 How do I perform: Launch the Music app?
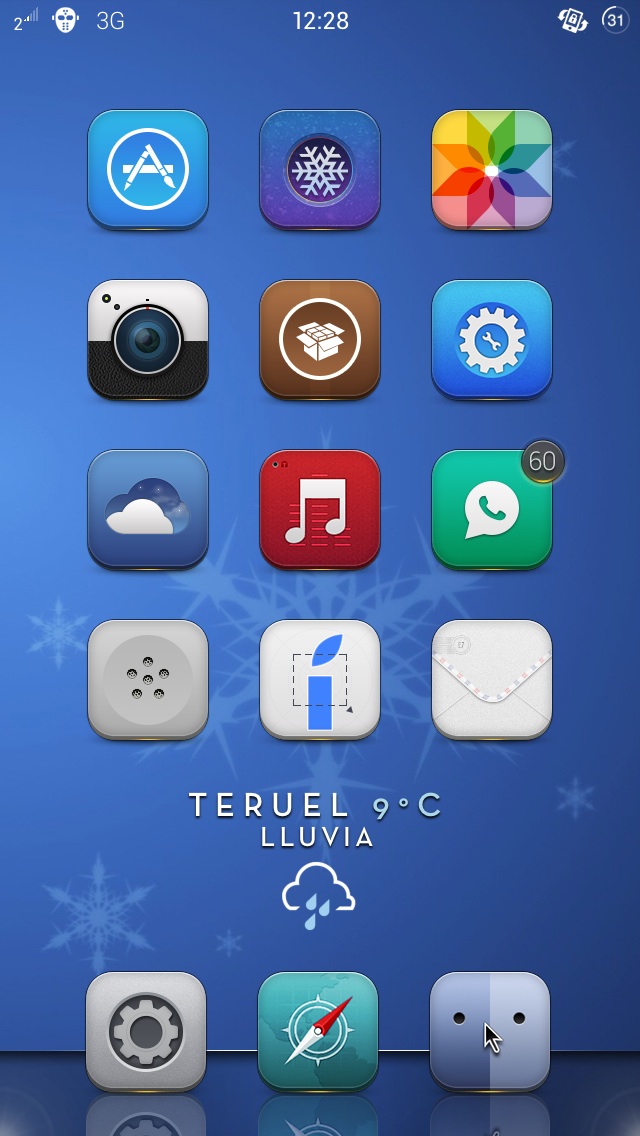coord(320,510)
